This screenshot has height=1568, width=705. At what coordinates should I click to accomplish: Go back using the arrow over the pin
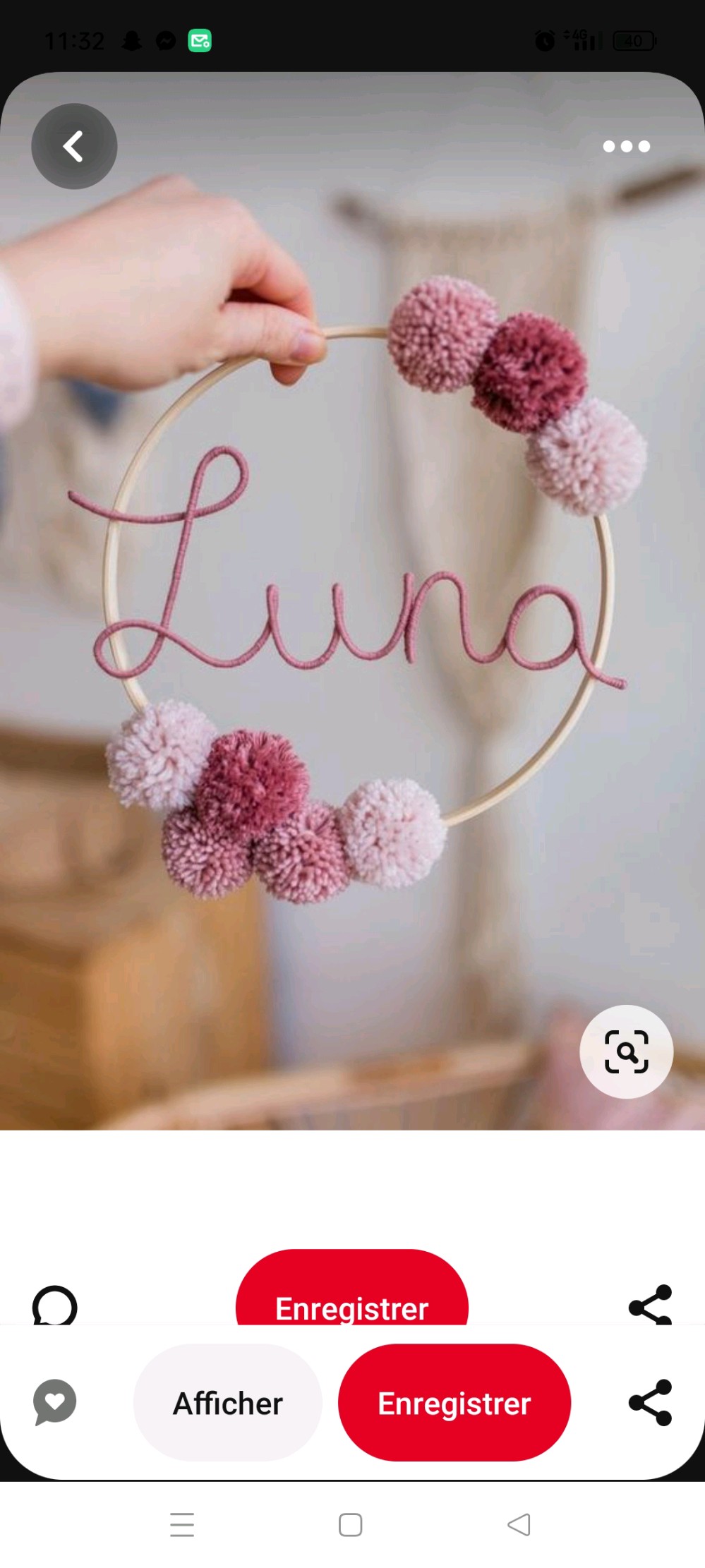point(74,146)
